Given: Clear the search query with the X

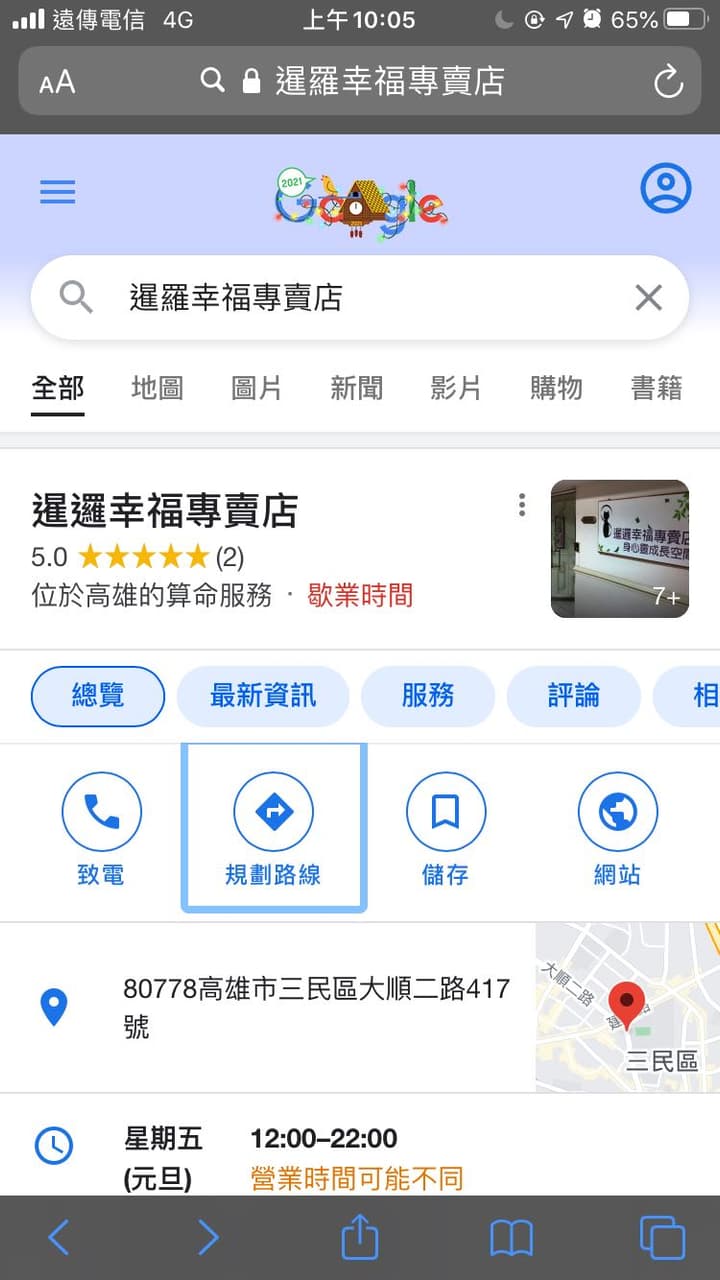Looking at the screenshot, I should pyautogui.click(x=649, y=298).
